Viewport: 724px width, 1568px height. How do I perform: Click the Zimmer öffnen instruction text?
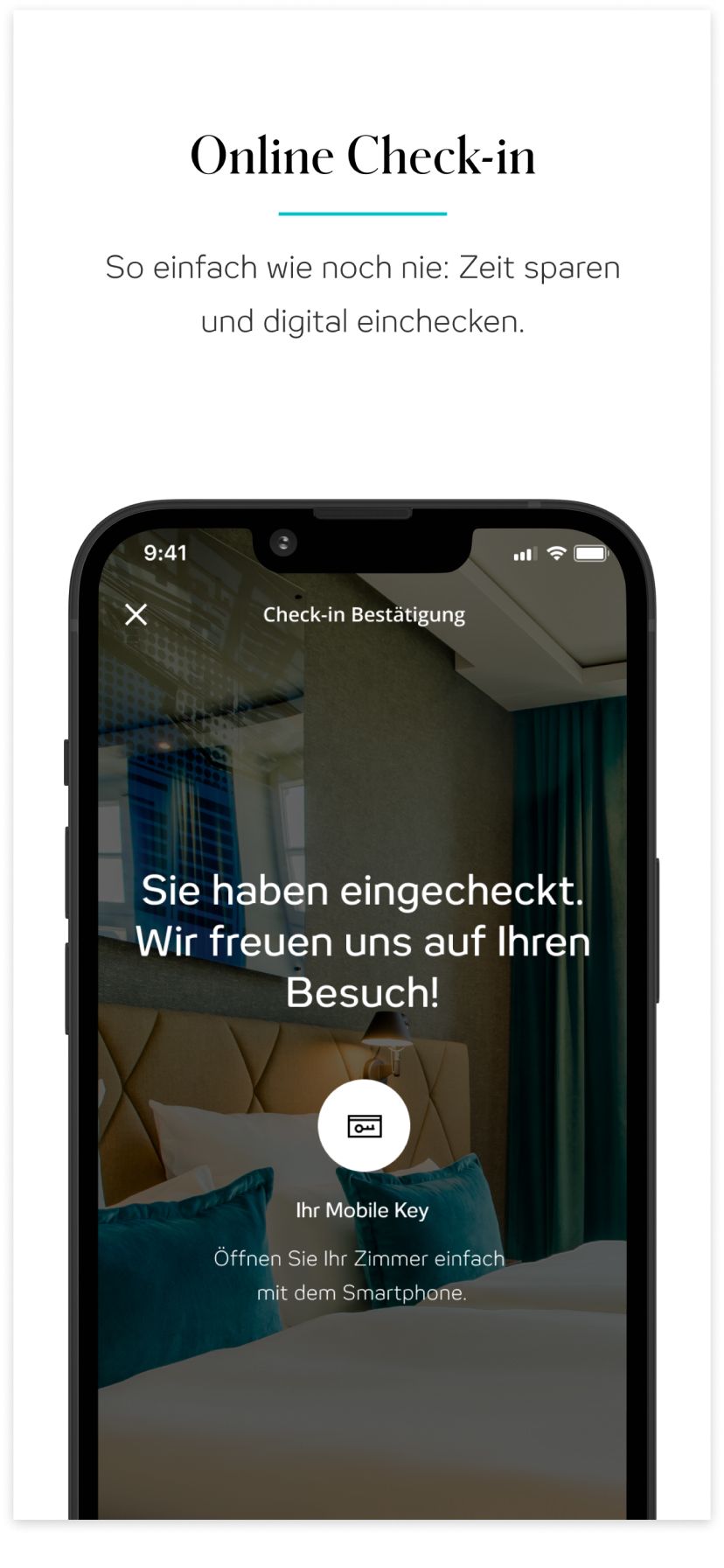[362, 1274]
